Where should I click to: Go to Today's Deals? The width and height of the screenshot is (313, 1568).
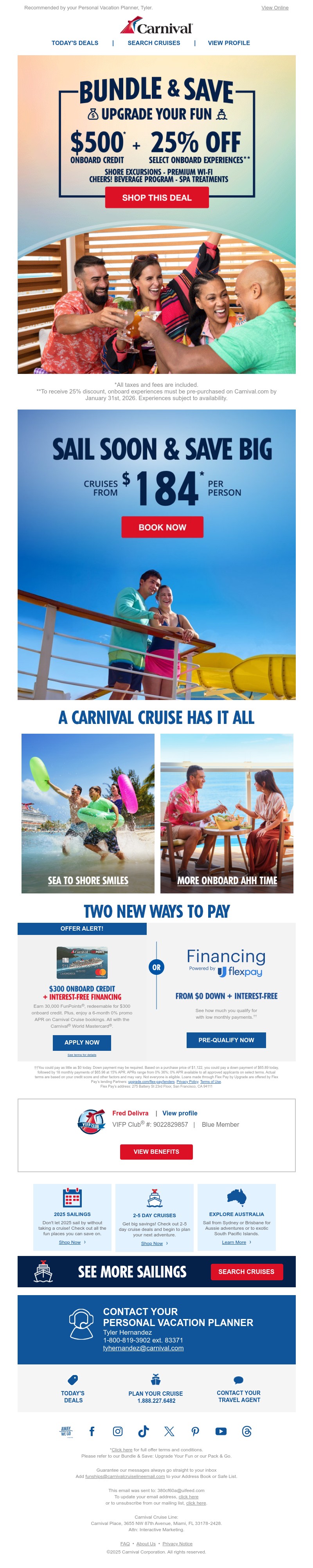pos(75,43)
